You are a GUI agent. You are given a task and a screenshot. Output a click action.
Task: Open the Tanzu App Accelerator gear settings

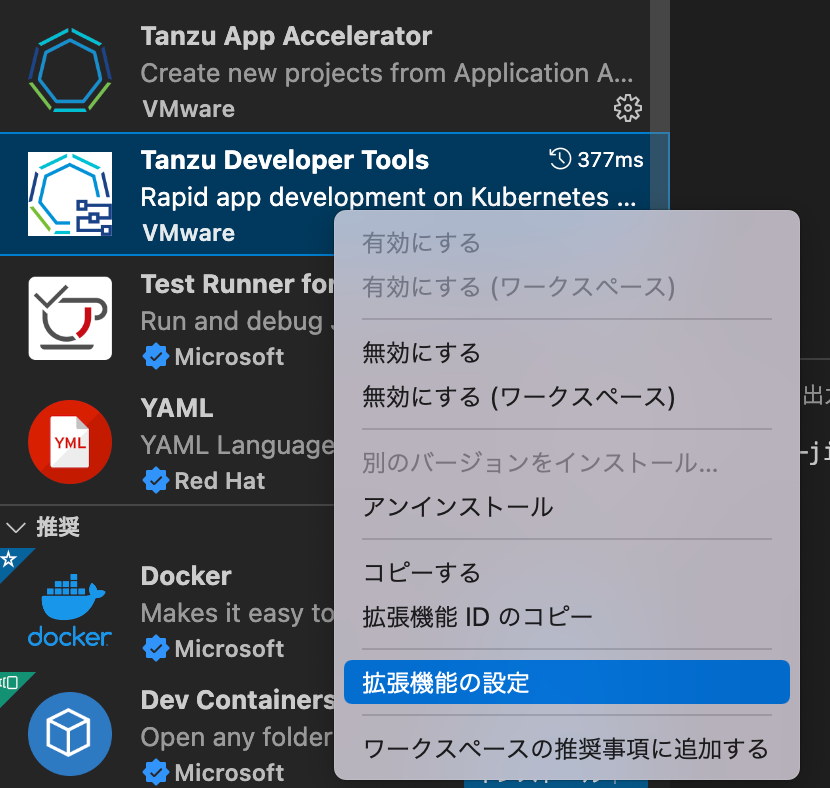coord(627,108)
